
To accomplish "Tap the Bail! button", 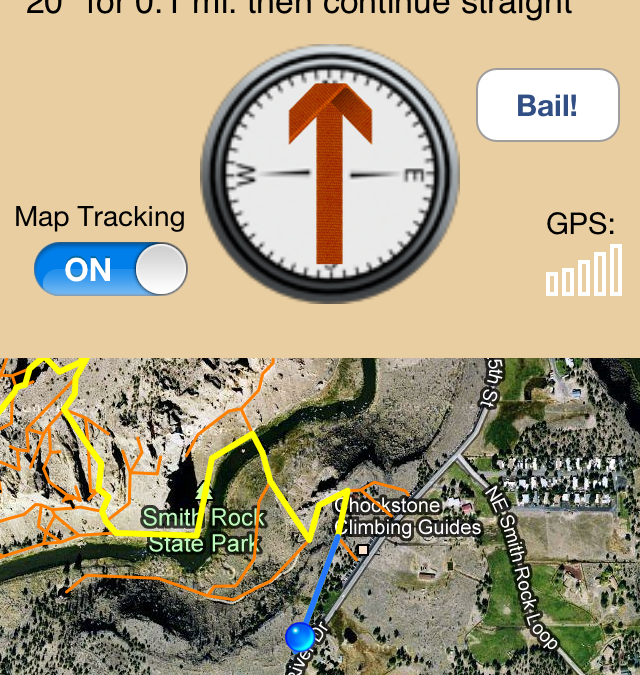I will (547, 105).
